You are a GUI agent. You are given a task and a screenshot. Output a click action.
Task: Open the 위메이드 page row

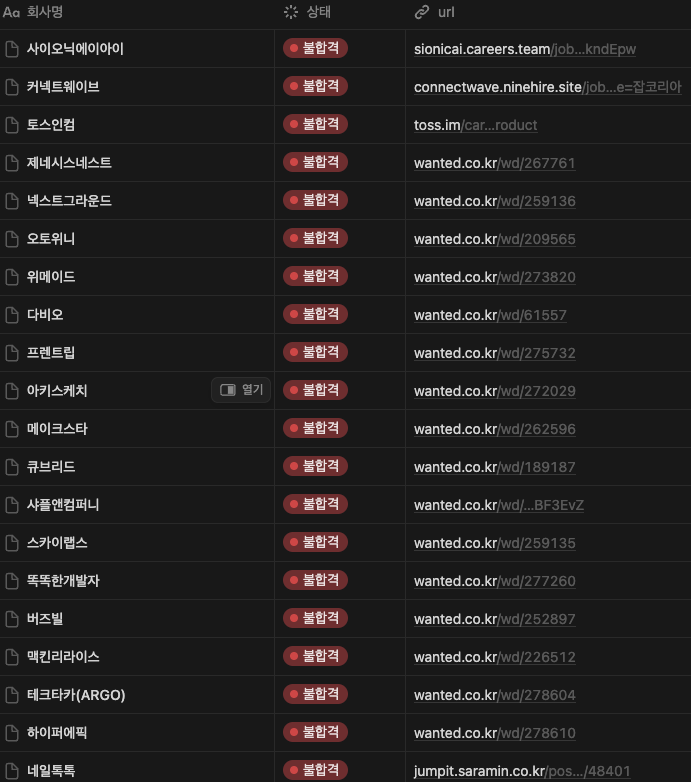[51, 277]
